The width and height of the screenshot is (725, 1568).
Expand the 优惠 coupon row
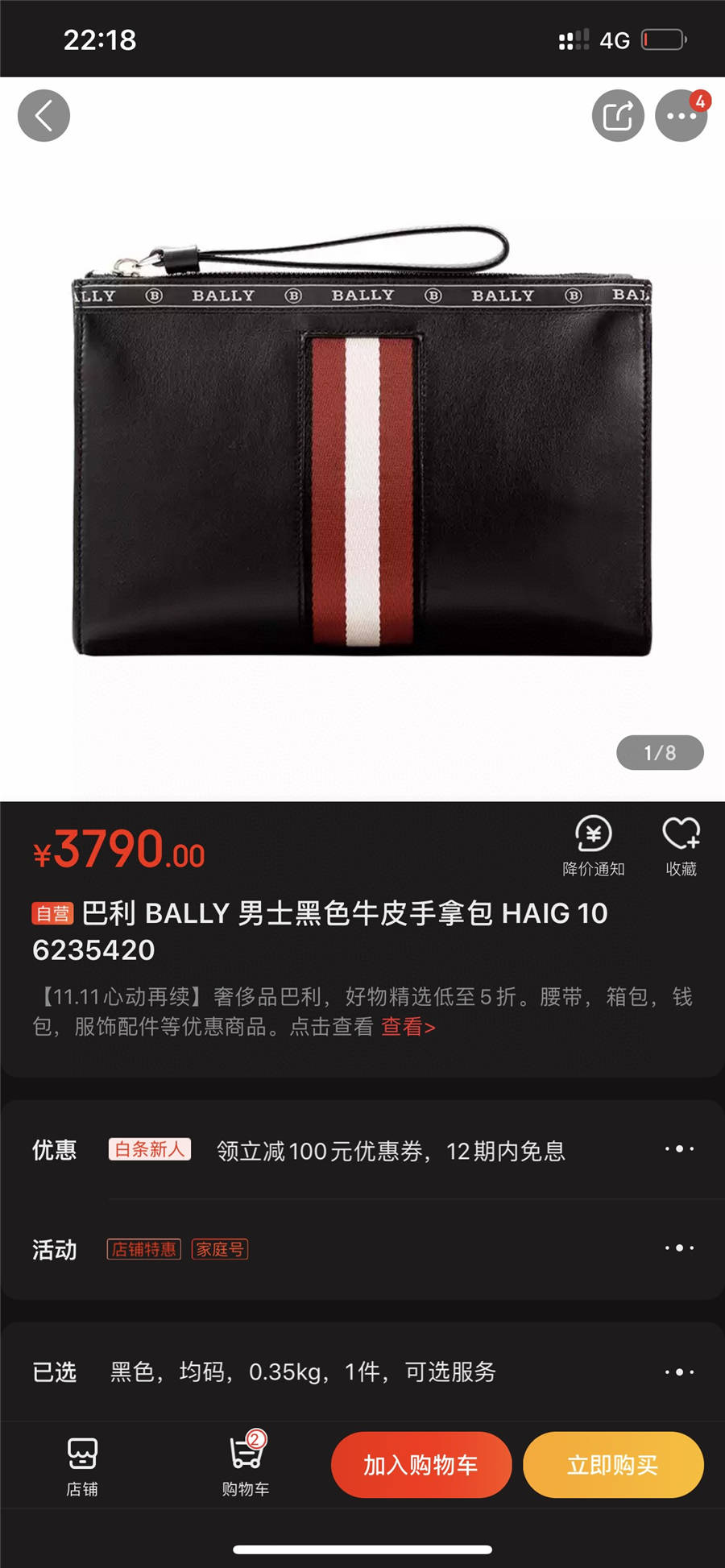679,1149
